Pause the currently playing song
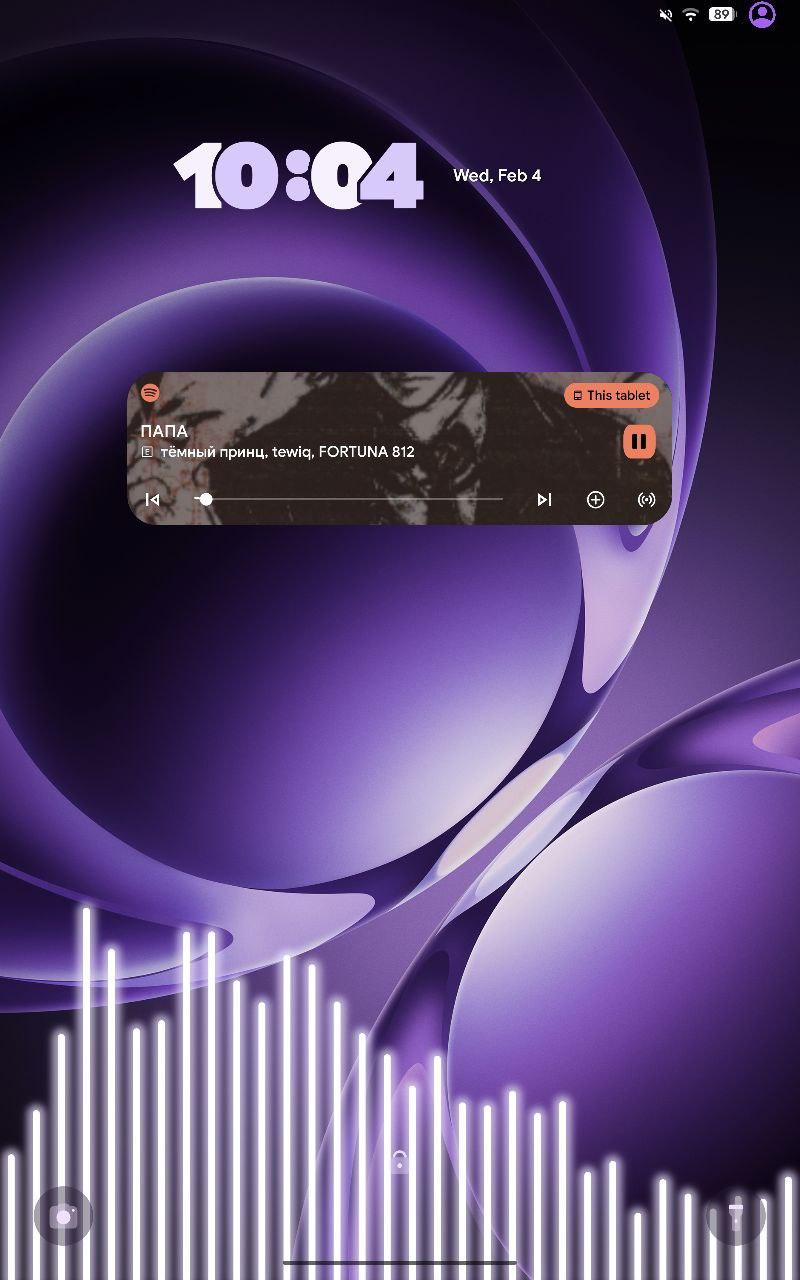Image resolution: width=800 pixels, height=1280 pixels. pos(639,441)
